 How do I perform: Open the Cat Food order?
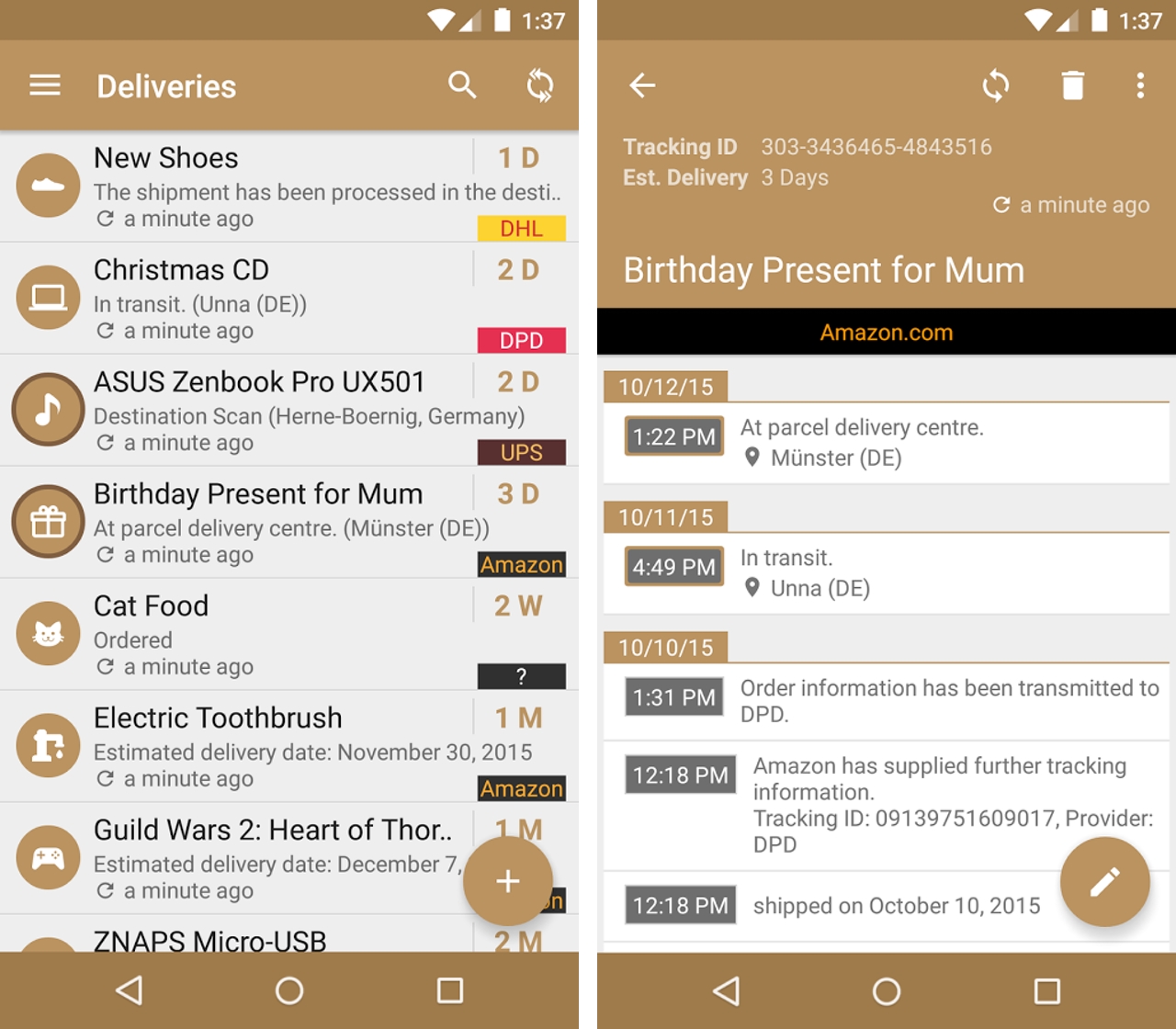(x=276, y=636)
